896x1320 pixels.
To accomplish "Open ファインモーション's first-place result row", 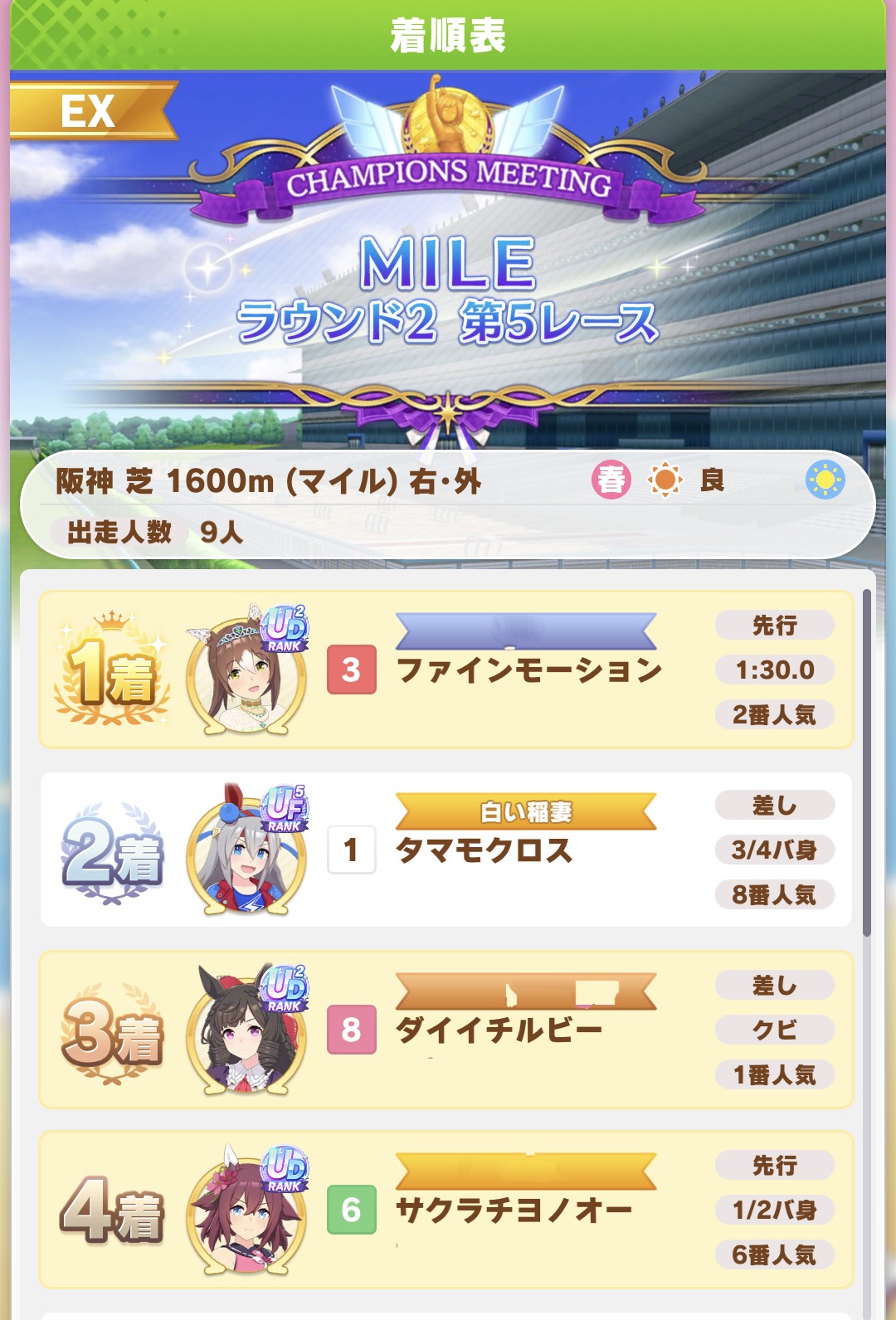I will tap(446, 670).
